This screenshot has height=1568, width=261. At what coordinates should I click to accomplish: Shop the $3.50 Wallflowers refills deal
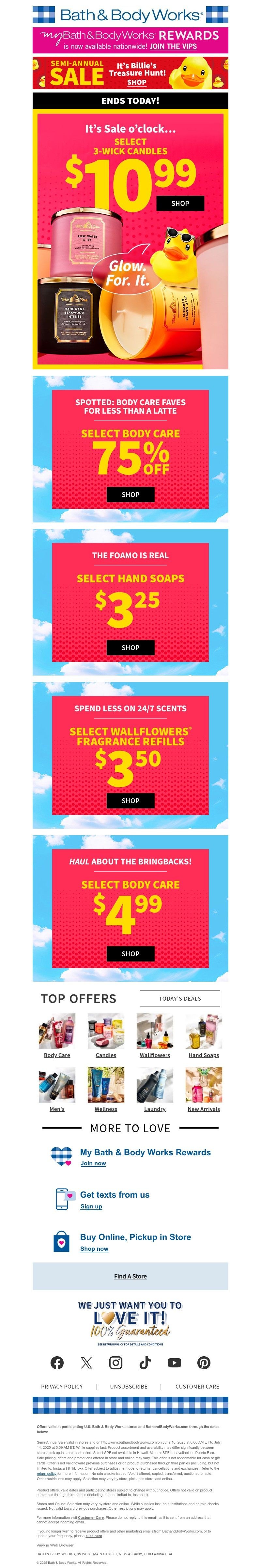130,800
